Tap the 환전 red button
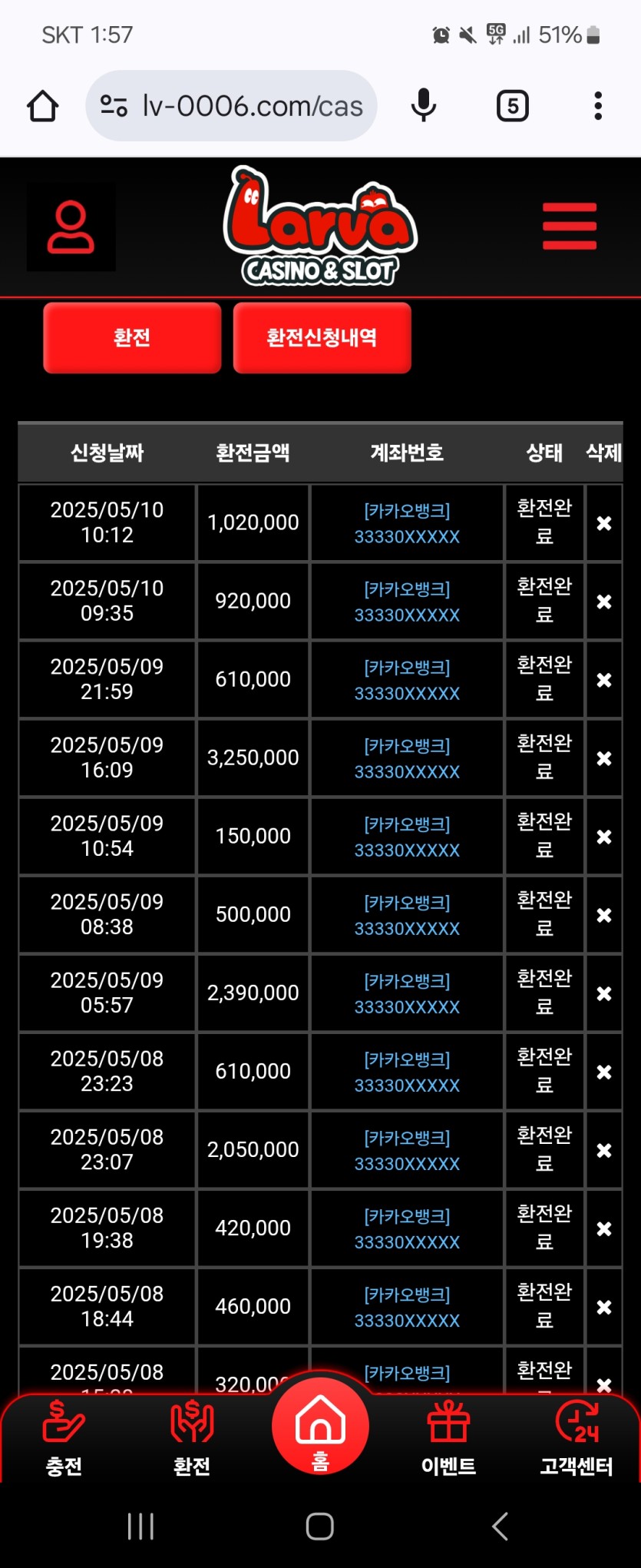 [x=132, y=338]
